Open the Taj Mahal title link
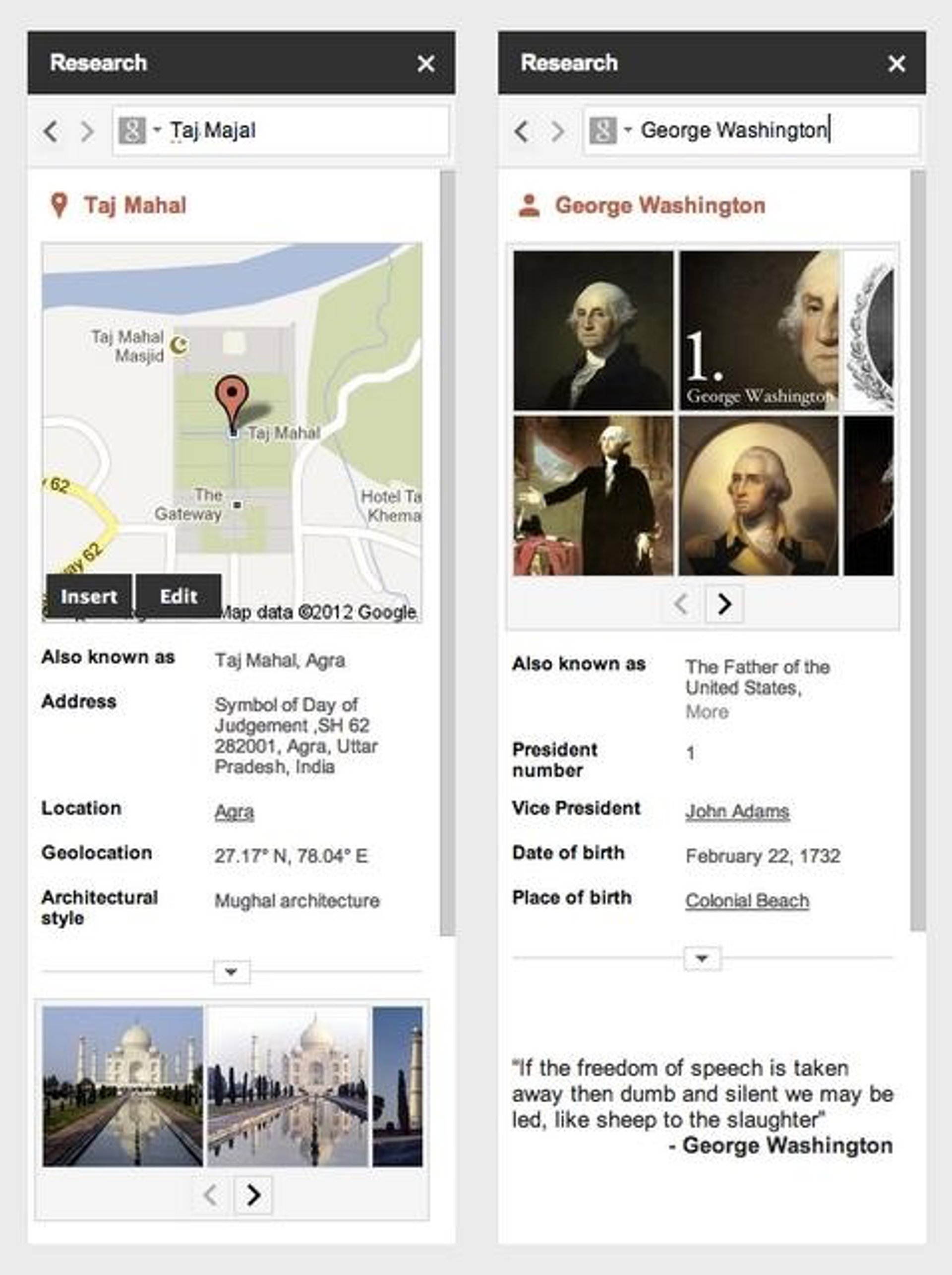The image size is (952, 1275). pos(135,206)
